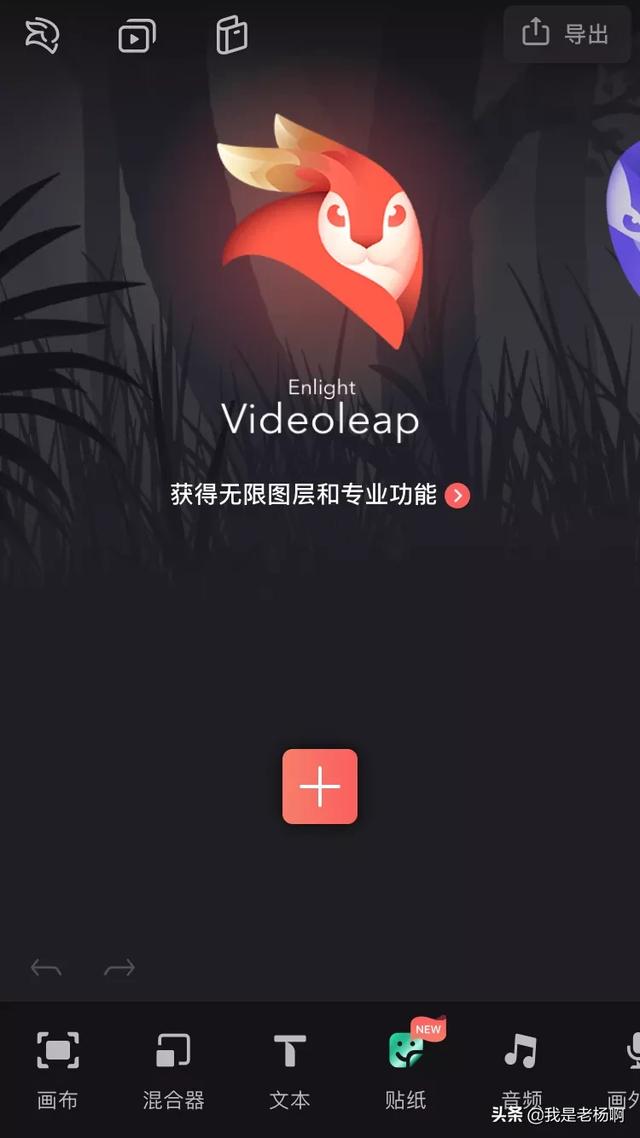Tap the 导出 export button
Screen dimensions: 640x1138
pyautogui.click(x=566, y=35)
